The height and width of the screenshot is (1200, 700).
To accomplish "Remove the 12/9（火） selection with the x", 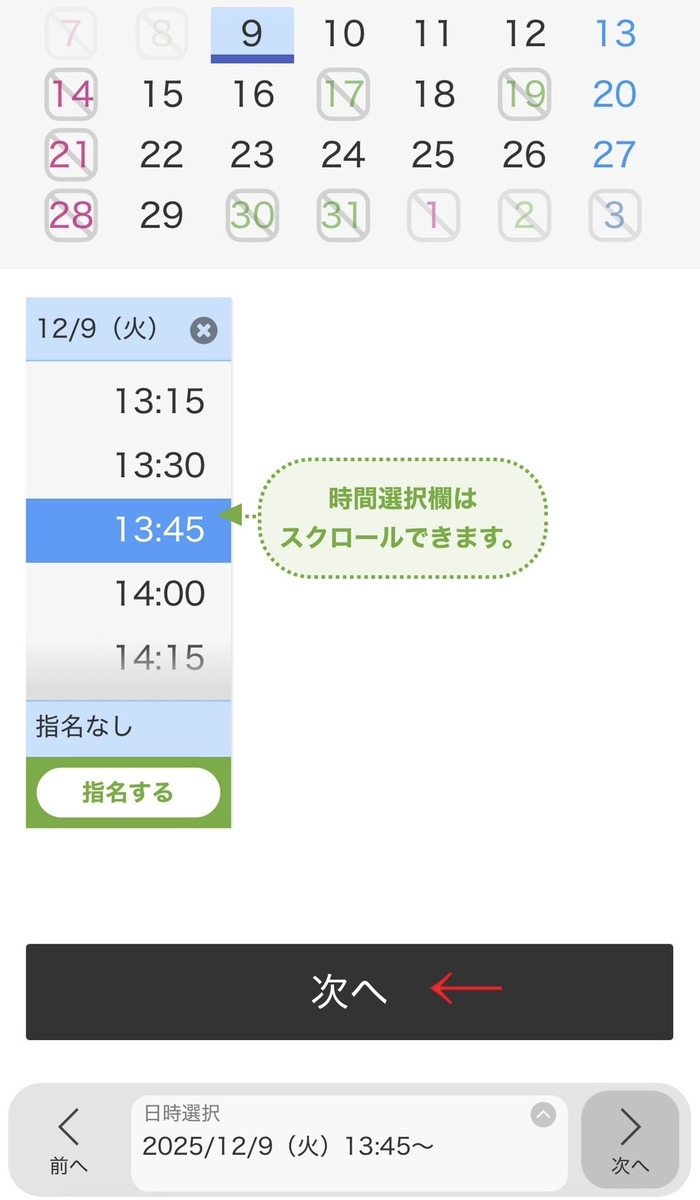I will coord(203,330).
